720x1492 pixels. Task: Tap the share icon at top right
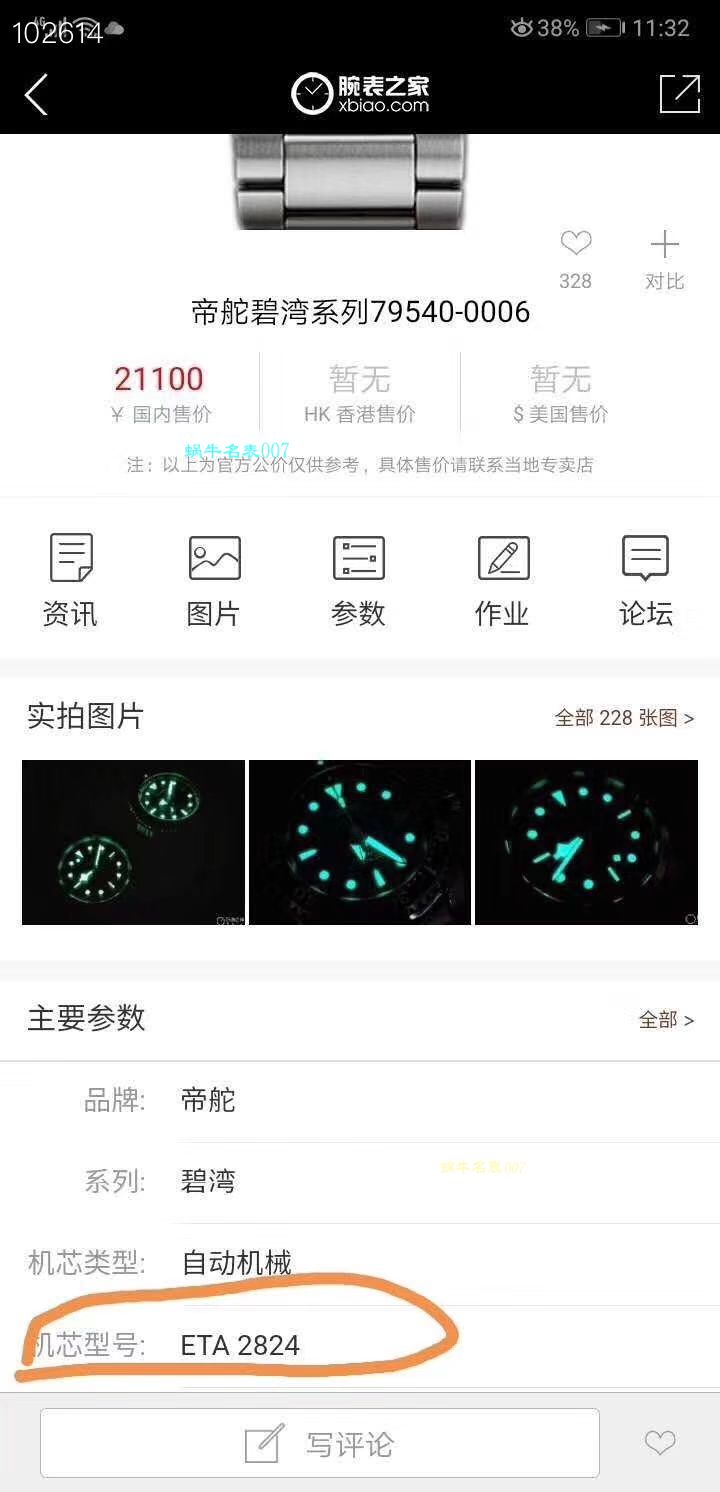(679, 92)
